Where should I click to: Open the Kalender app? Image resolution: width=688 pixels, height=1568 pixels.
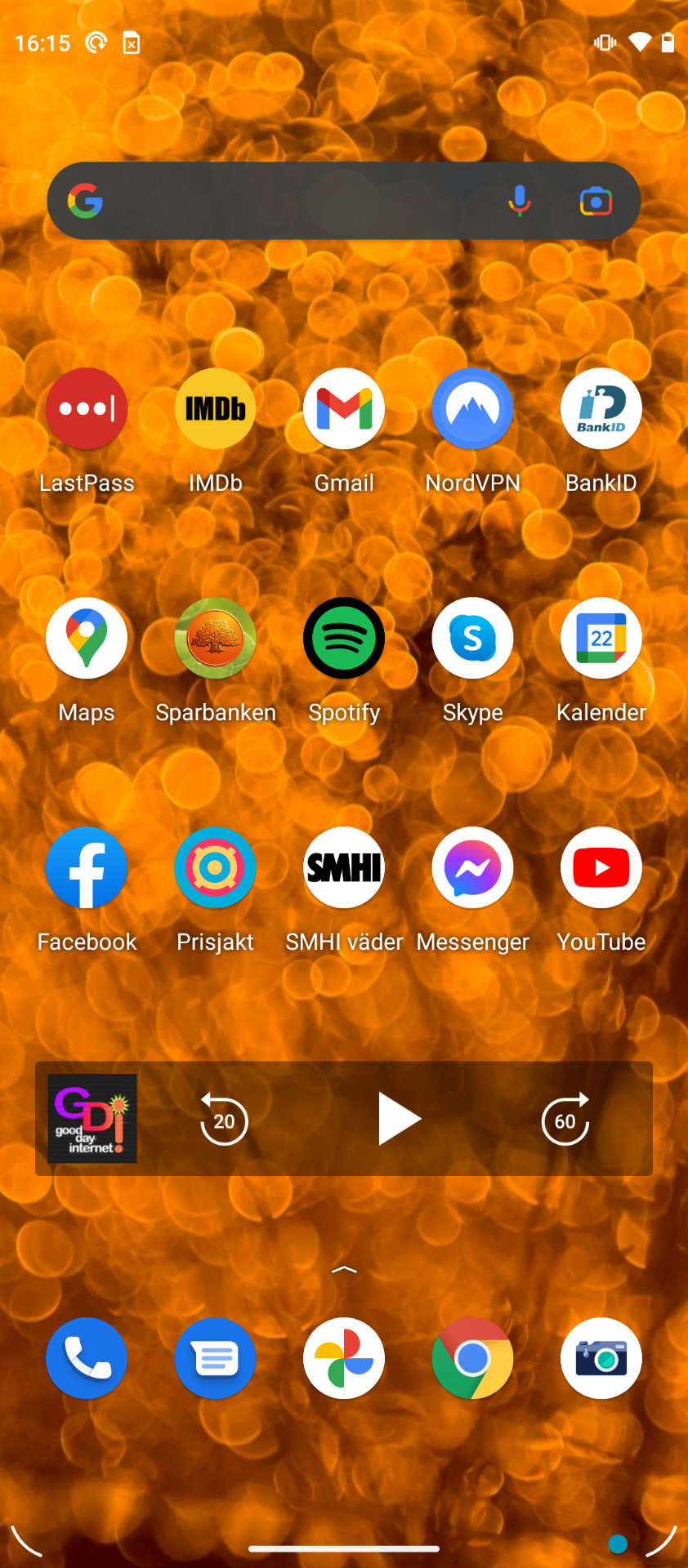(601, 639)
